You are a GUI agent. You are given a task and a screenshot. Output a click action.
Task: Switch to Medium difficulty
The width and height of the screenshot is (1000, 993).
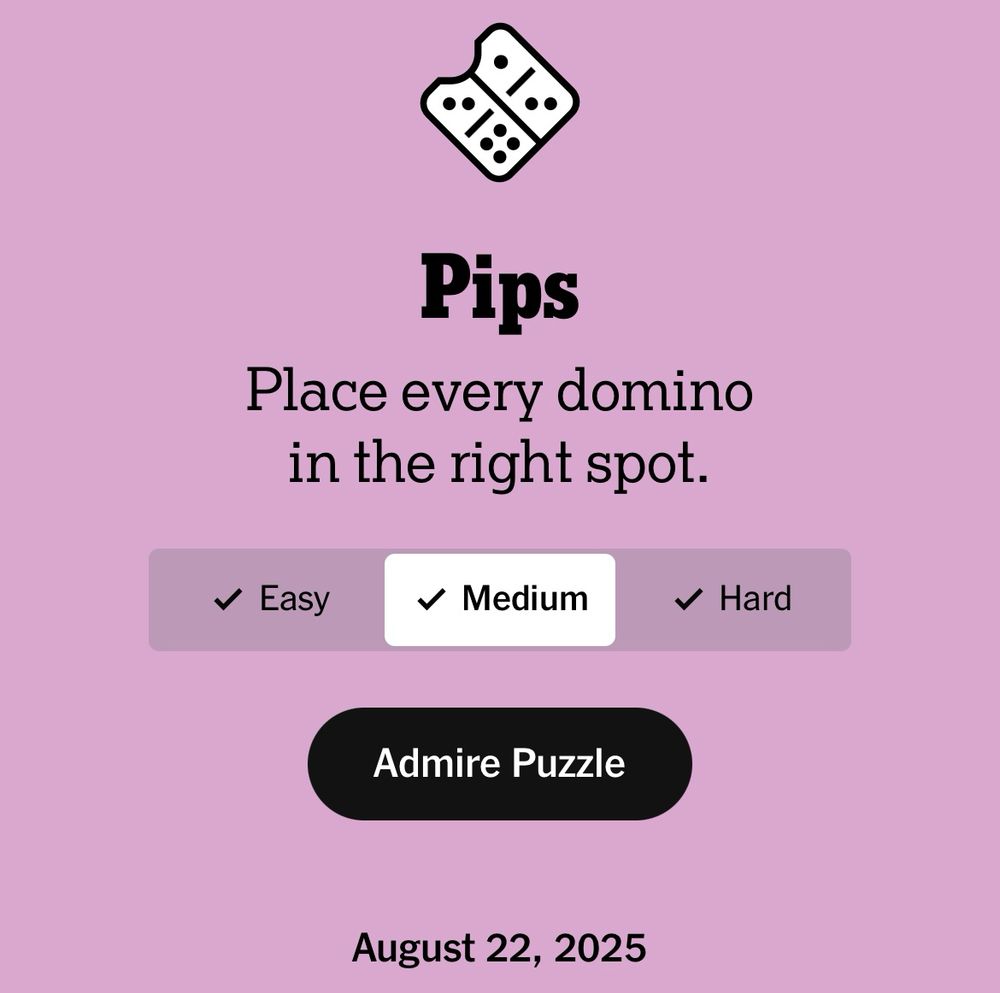pyautogui.click(x=500, y=599)
